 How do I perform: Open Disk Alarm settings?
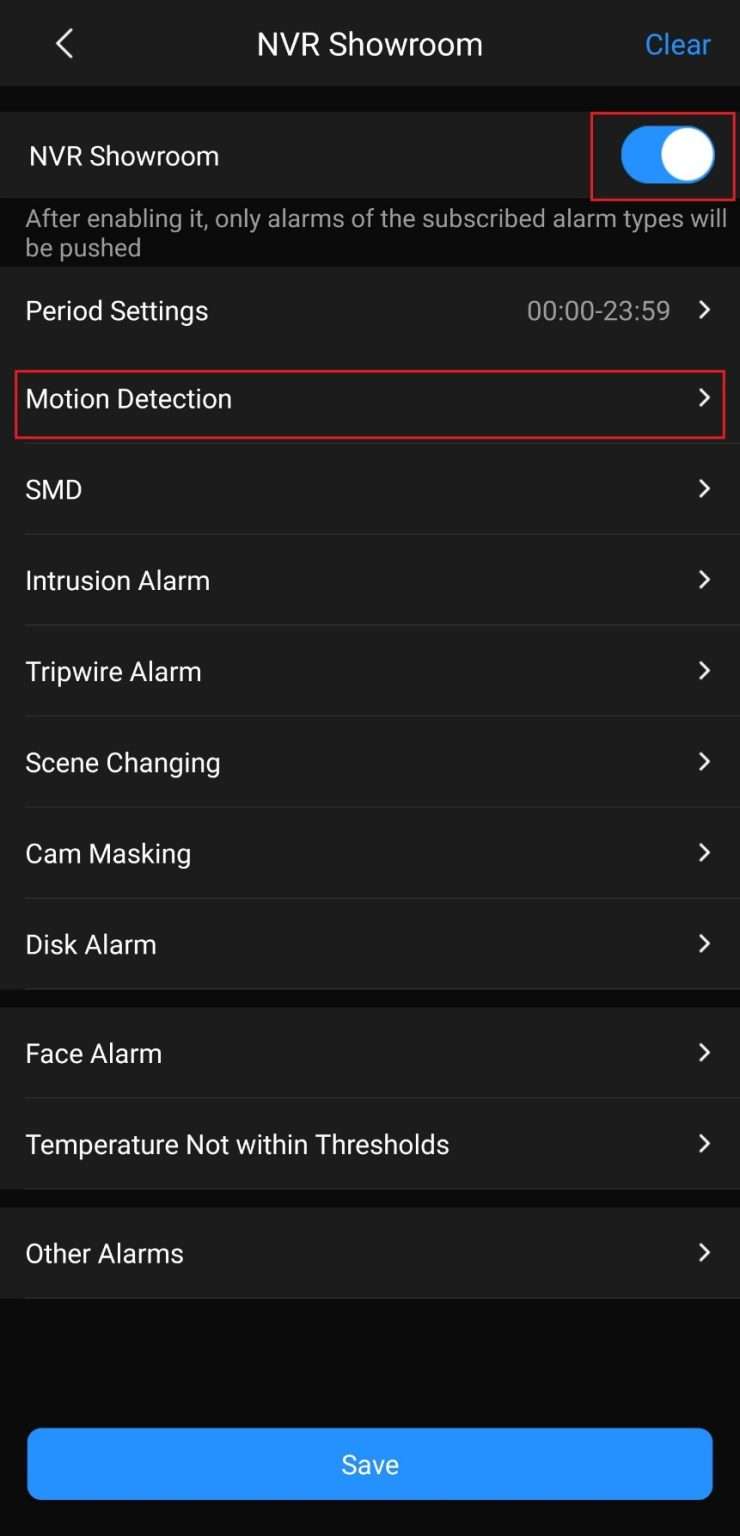tap(370, 944)
